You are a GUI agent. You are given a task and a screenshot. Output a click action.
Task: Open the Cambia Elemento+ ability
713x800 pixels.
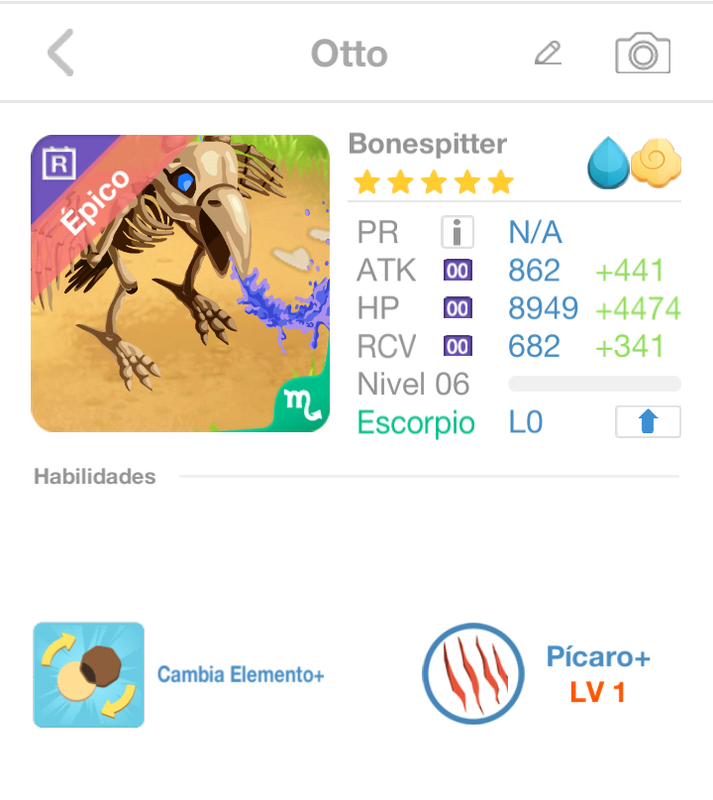coord(89,675)
